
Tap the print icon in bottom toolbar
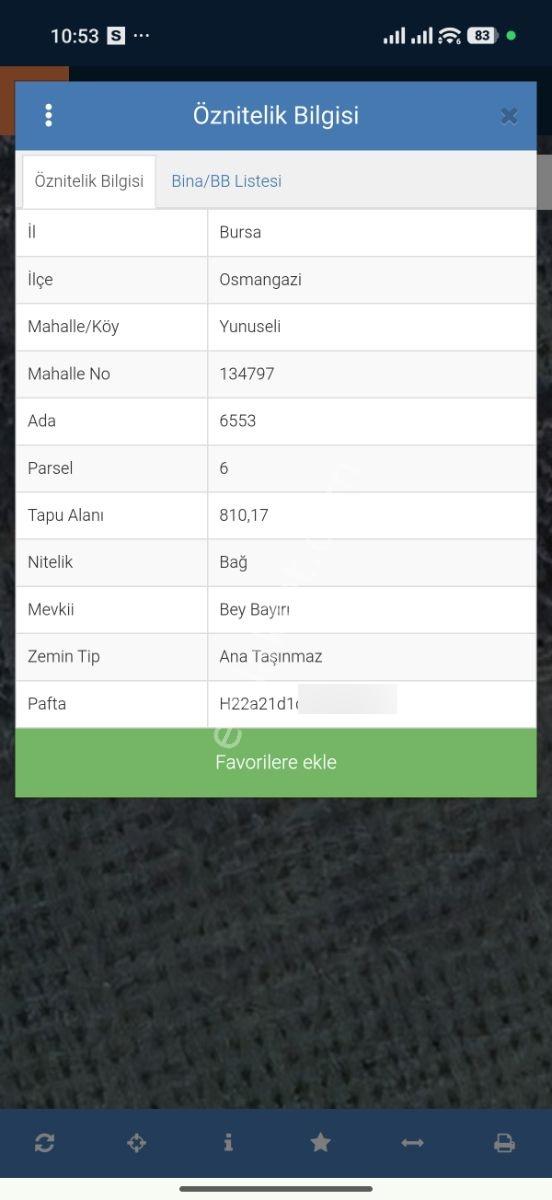point(505,1142)
